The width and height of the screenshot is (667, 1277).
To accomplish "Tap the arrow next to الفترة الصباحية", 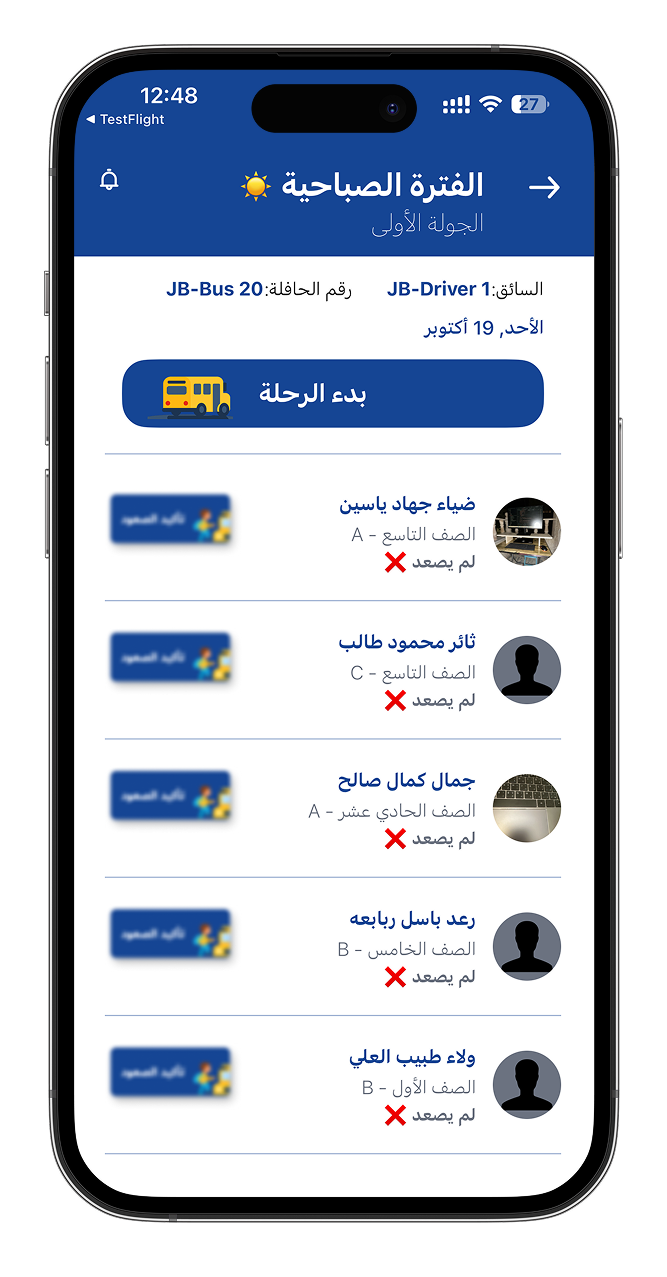I will 544,187.
